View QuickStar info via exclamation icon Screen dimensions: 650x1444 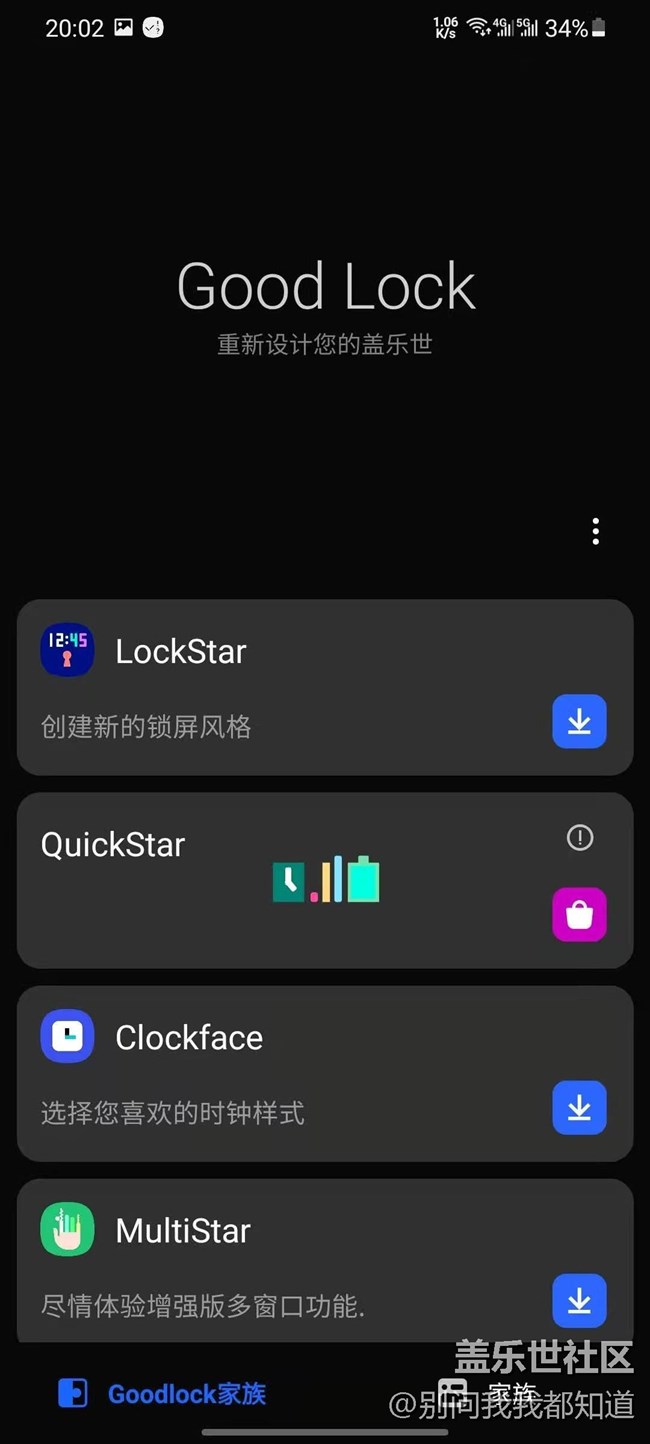580,838
